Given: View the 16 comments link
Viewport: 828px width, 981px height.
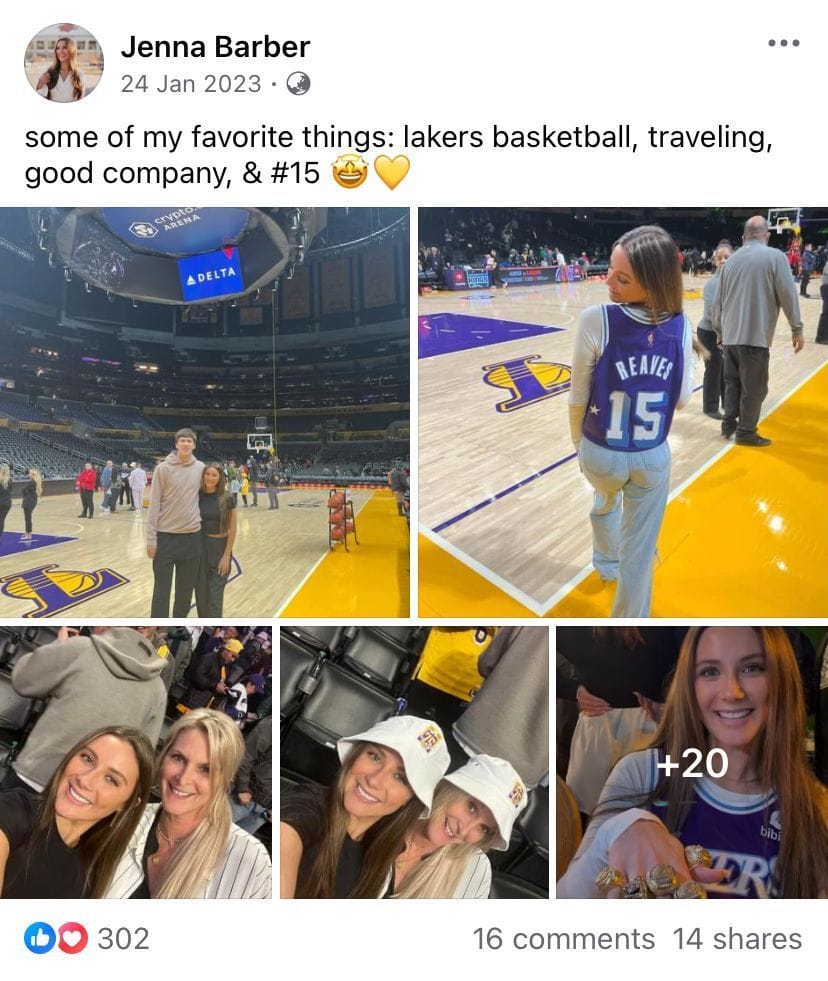Looking at the screenshot, I should (x=562, y=938).
